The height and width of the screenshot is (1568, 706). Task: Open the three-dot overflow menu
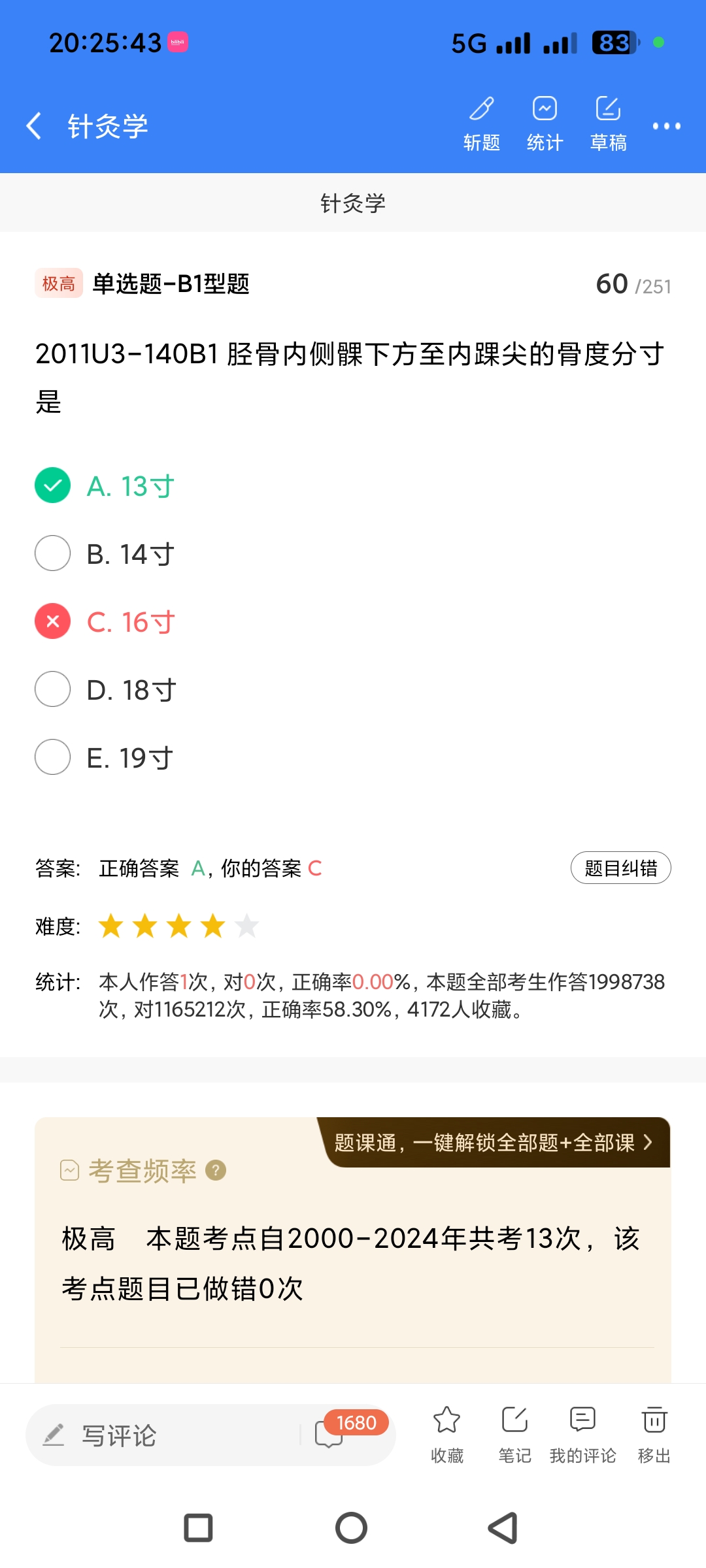click(x=666, y=126)
